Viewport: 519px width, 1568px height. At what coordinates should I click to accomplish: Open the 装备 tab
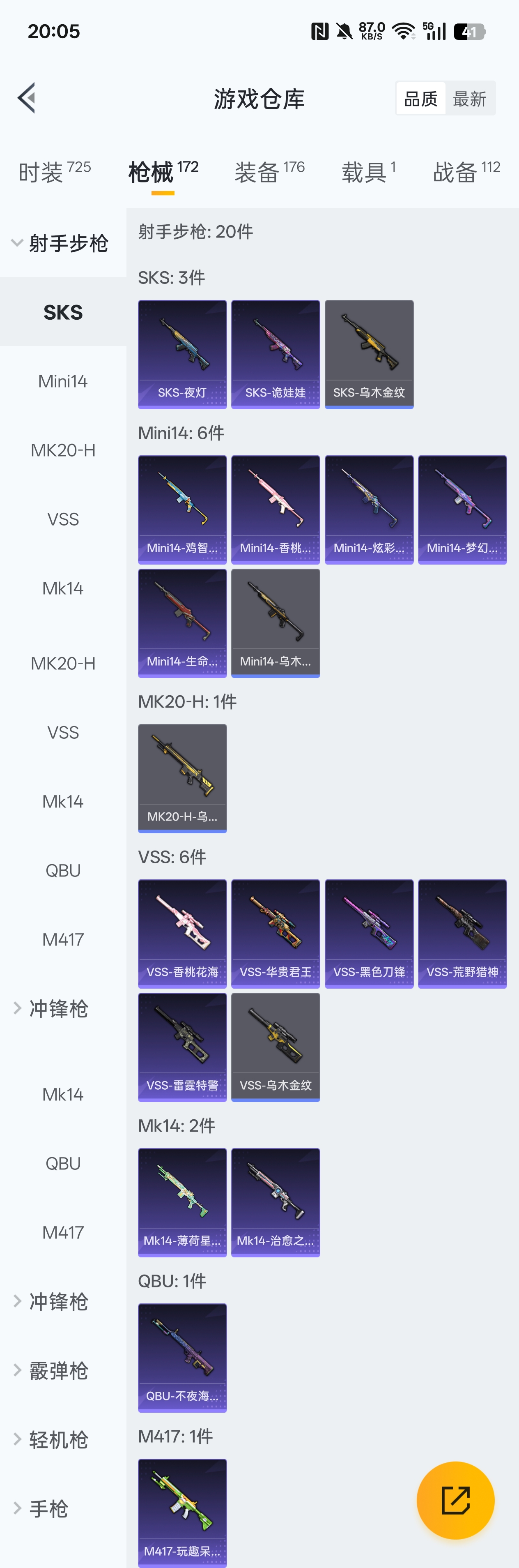[x=269, y=172]
